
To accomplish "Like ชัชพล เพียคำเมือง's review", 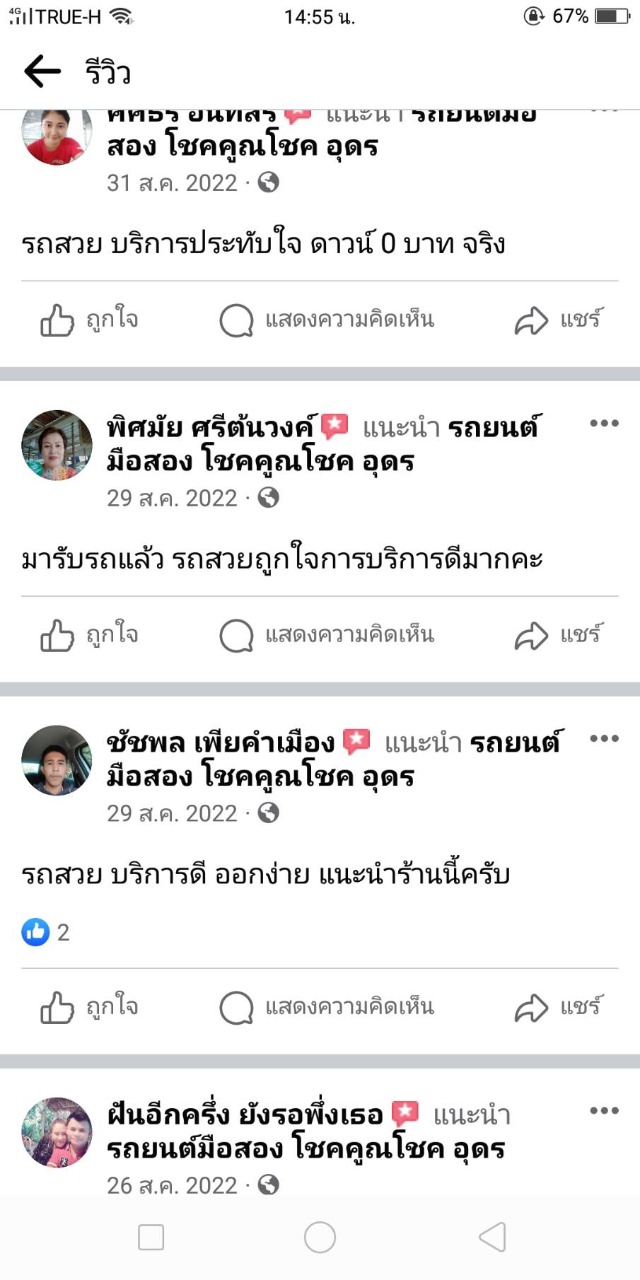I will [89, 1008].
